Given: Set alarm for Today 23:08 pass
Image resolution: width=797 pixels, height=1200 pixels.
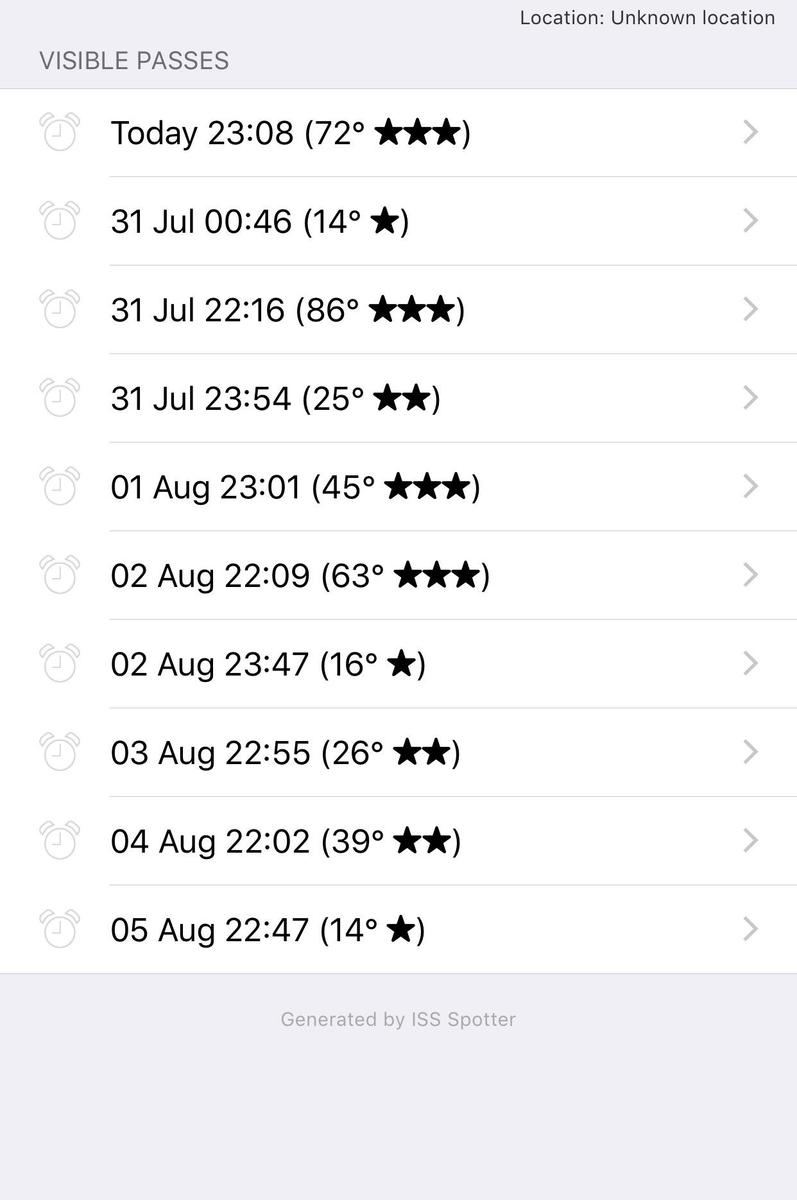Looking at the screenshot, I should tap(59, 133).
